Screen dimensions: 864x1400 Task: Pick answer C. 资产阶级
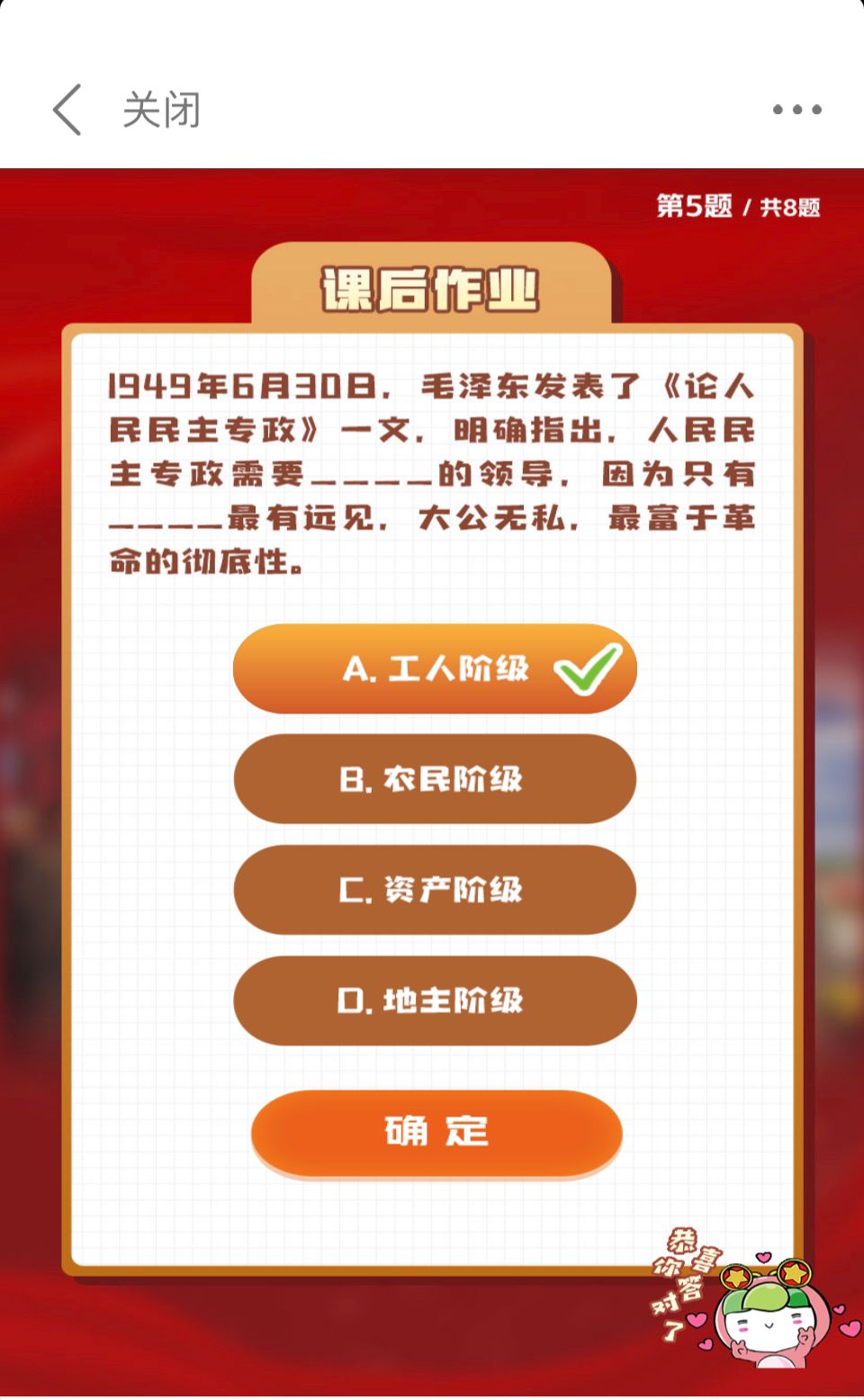tap(435, 890)
